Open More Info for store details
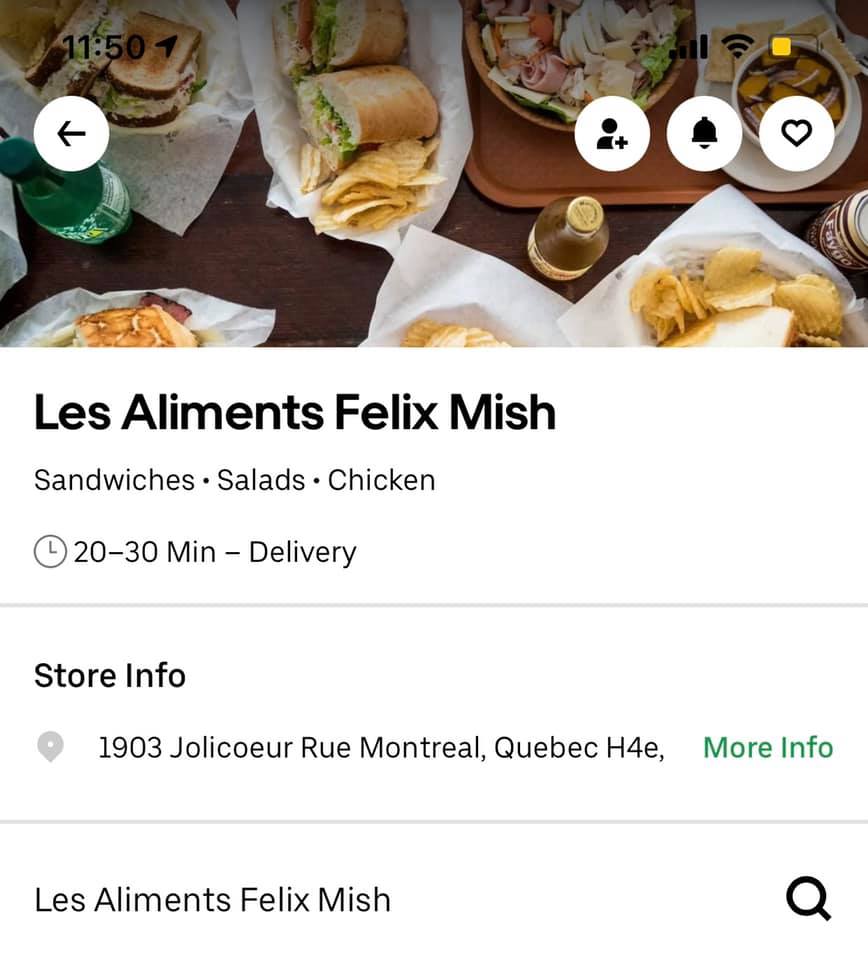 pos(767,747)
